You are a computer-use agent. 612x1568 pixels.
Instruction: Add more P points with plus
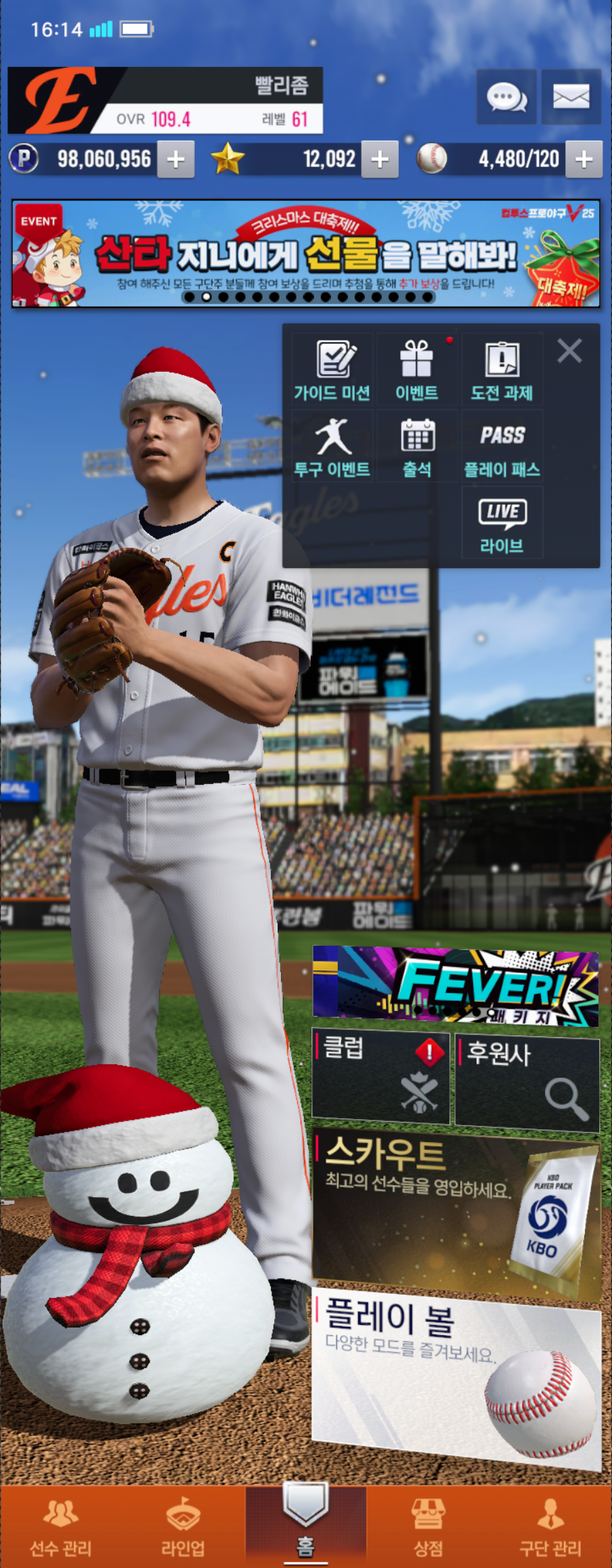pos(176,160)
